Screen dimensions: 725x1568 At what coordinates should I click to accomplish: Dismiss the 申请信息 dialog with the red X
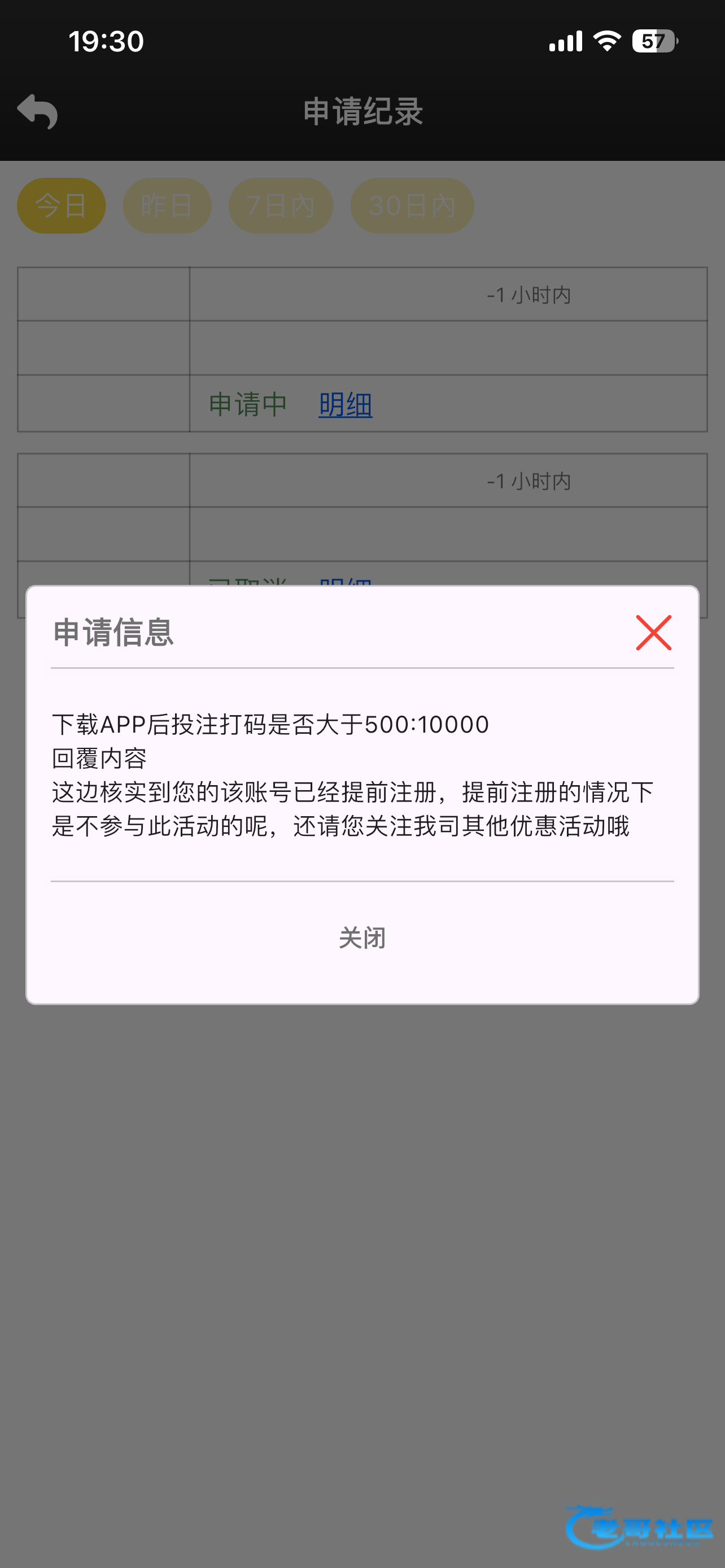[x=653, y=632]
